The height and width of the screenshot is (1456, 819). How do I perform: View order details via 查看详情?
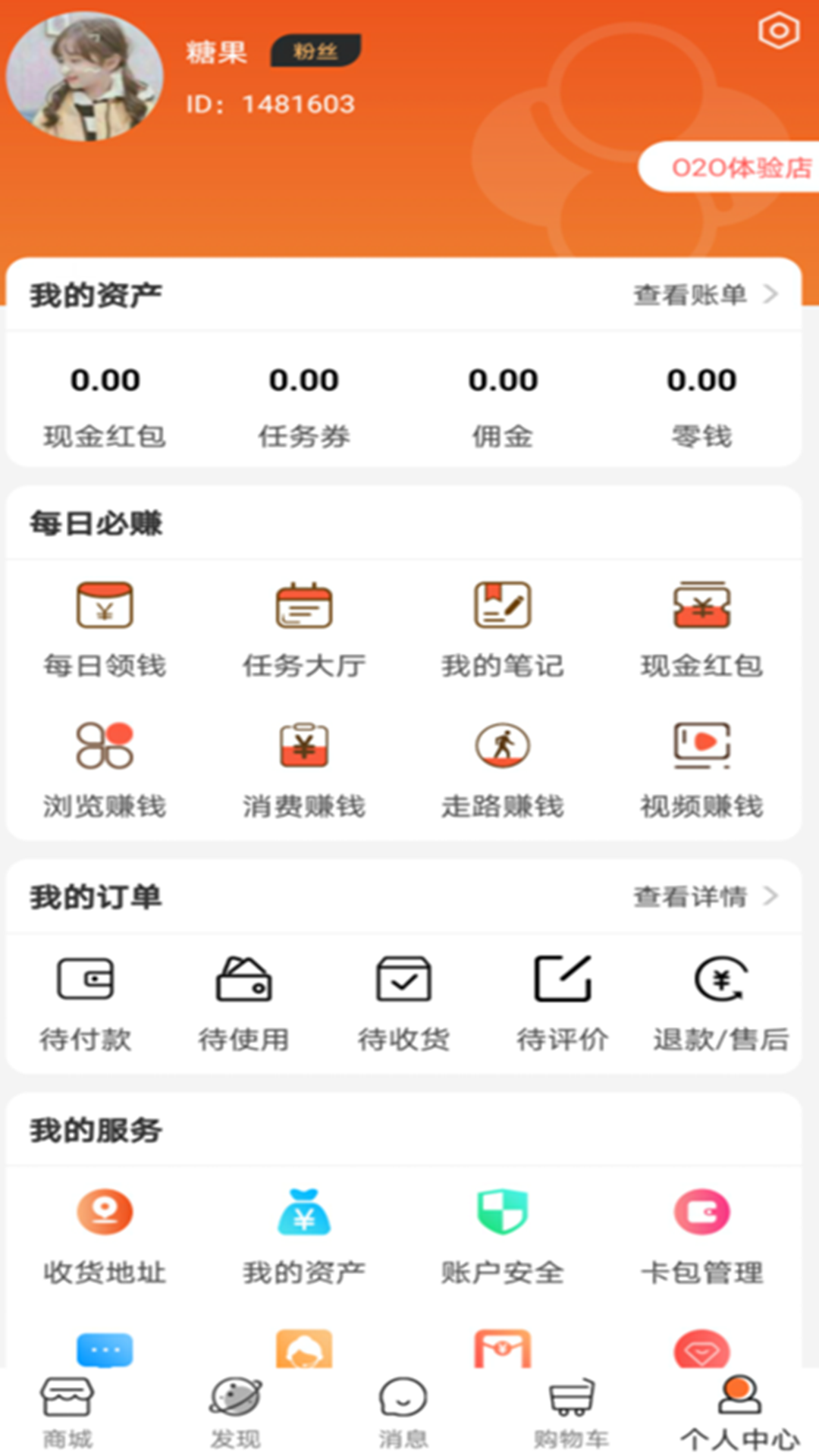705,896
